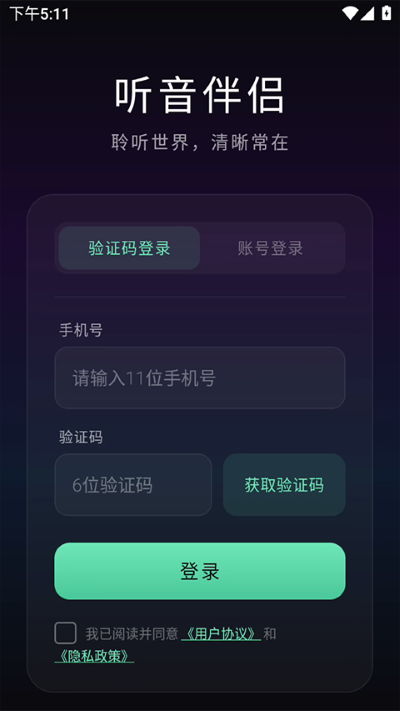Tap the green 登录 button
400x711 pixels.
(x=200, y=571)
